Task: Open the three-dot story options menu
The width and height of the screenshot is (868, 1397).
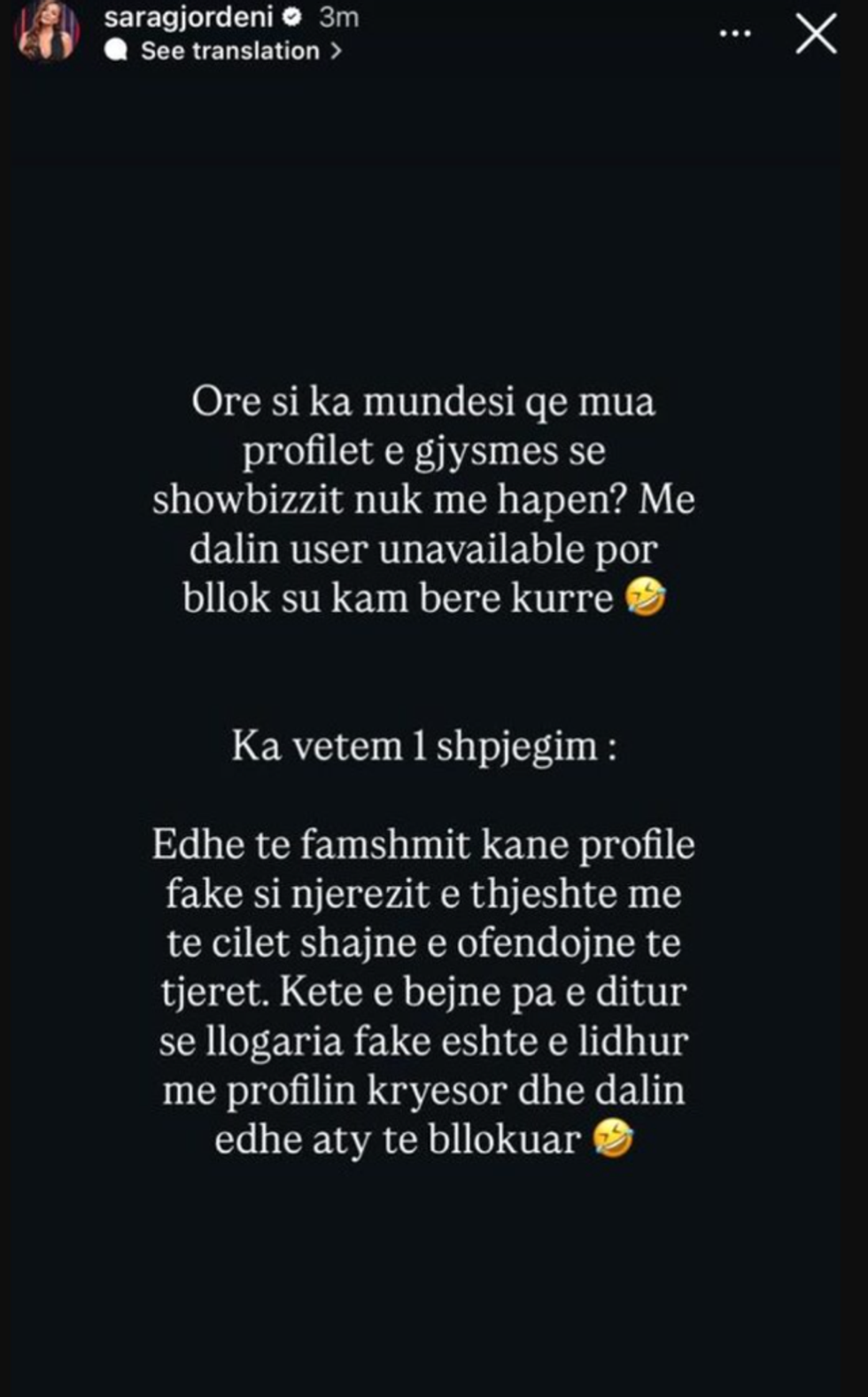Action: [x=735, y=35]
